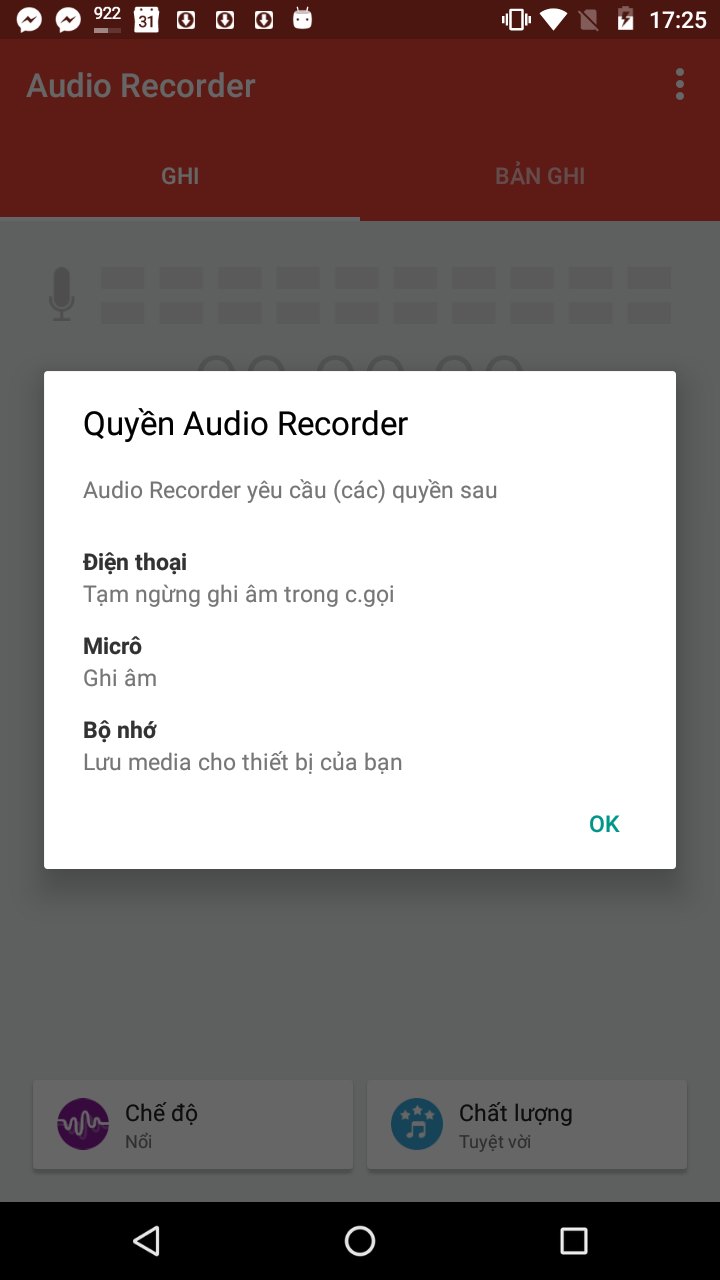Return to the home screen
Viewport: 720px width, 1280px height.
[360, 1241]
